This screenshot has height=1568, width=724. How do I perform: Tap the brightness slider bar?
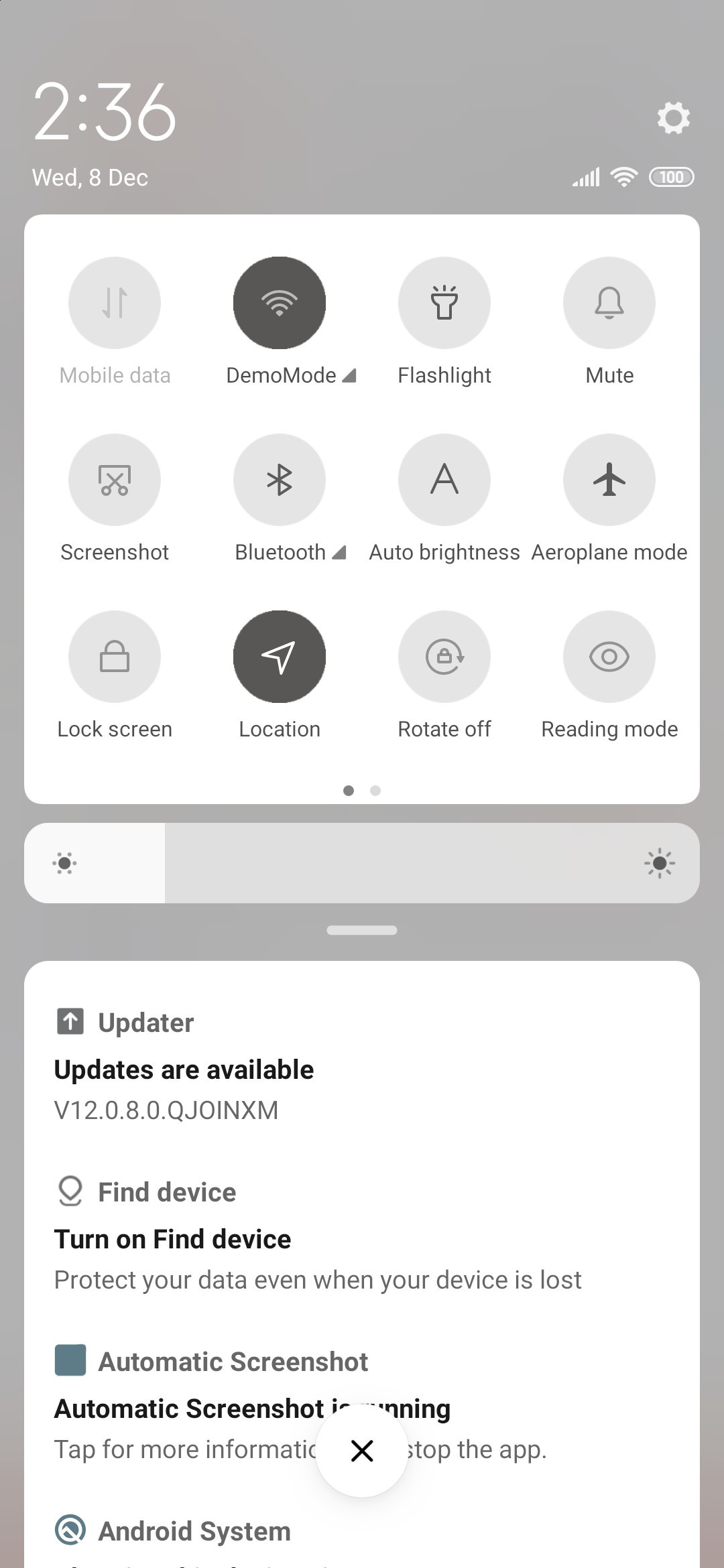(x=362, y=863)
